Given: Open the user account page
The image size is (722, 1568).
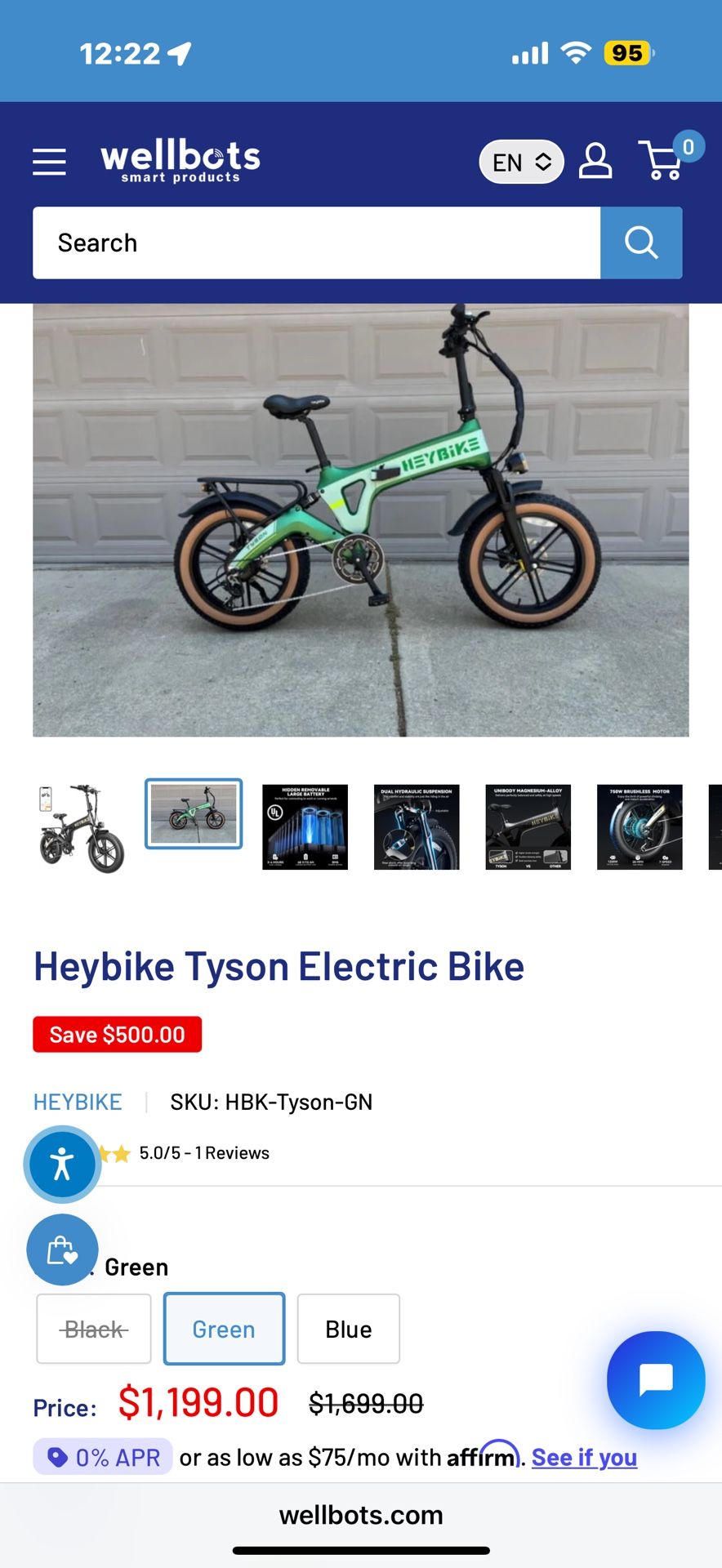Looking at the screenshot, I should (x=595, y=161).
